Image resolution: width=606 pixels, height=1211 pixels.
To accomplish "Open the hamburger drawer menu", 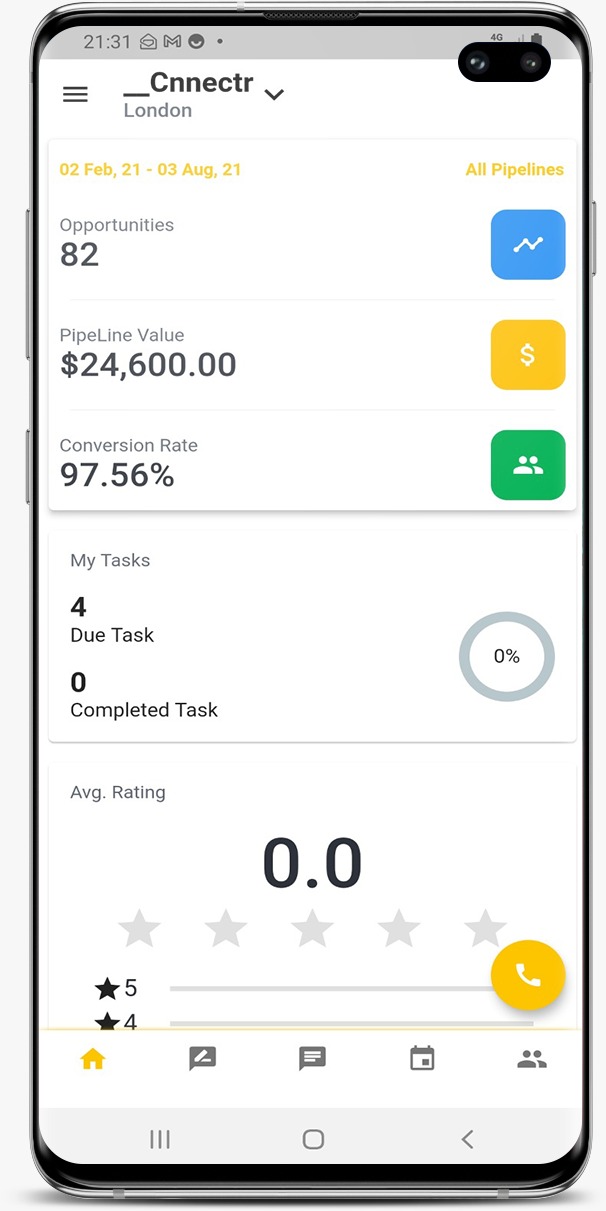I will tap(75, 95).
